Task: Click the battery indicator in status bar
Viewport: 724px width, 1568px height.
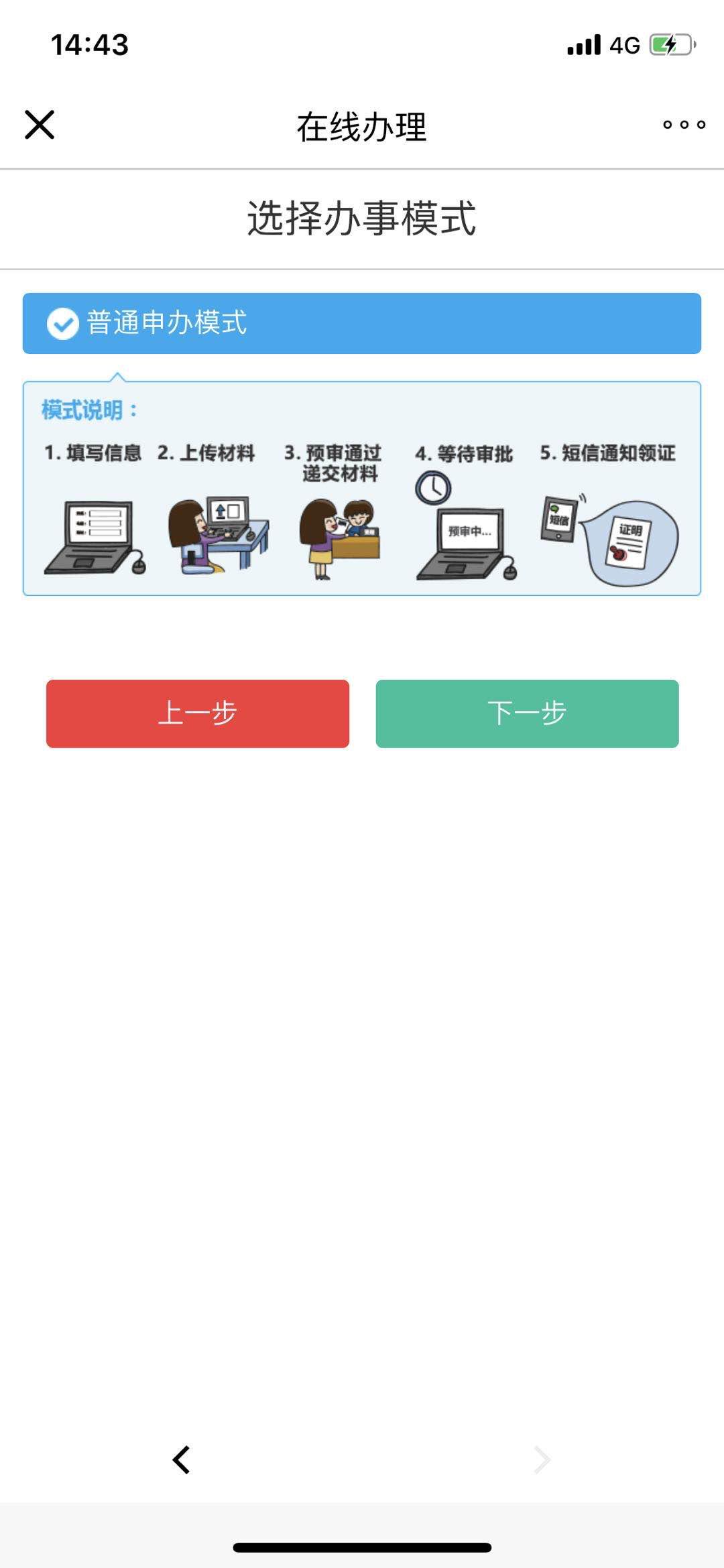Action: (669, 44)
